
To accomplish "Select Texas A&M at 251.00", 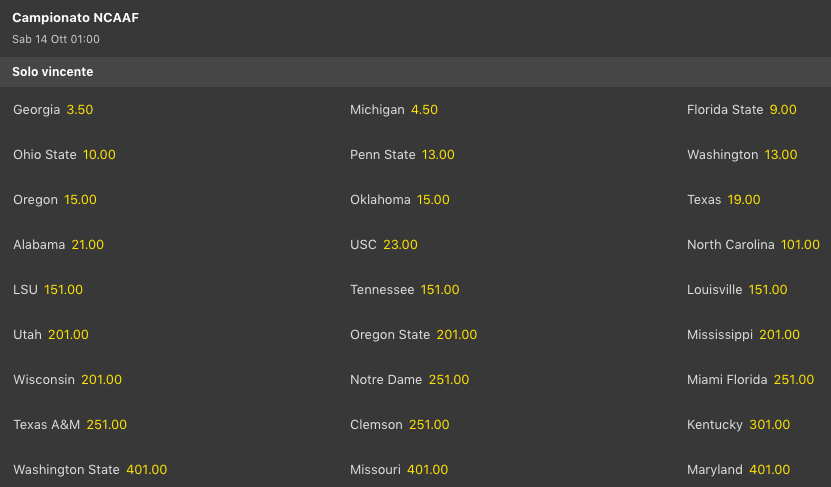I will click(106, 425).
